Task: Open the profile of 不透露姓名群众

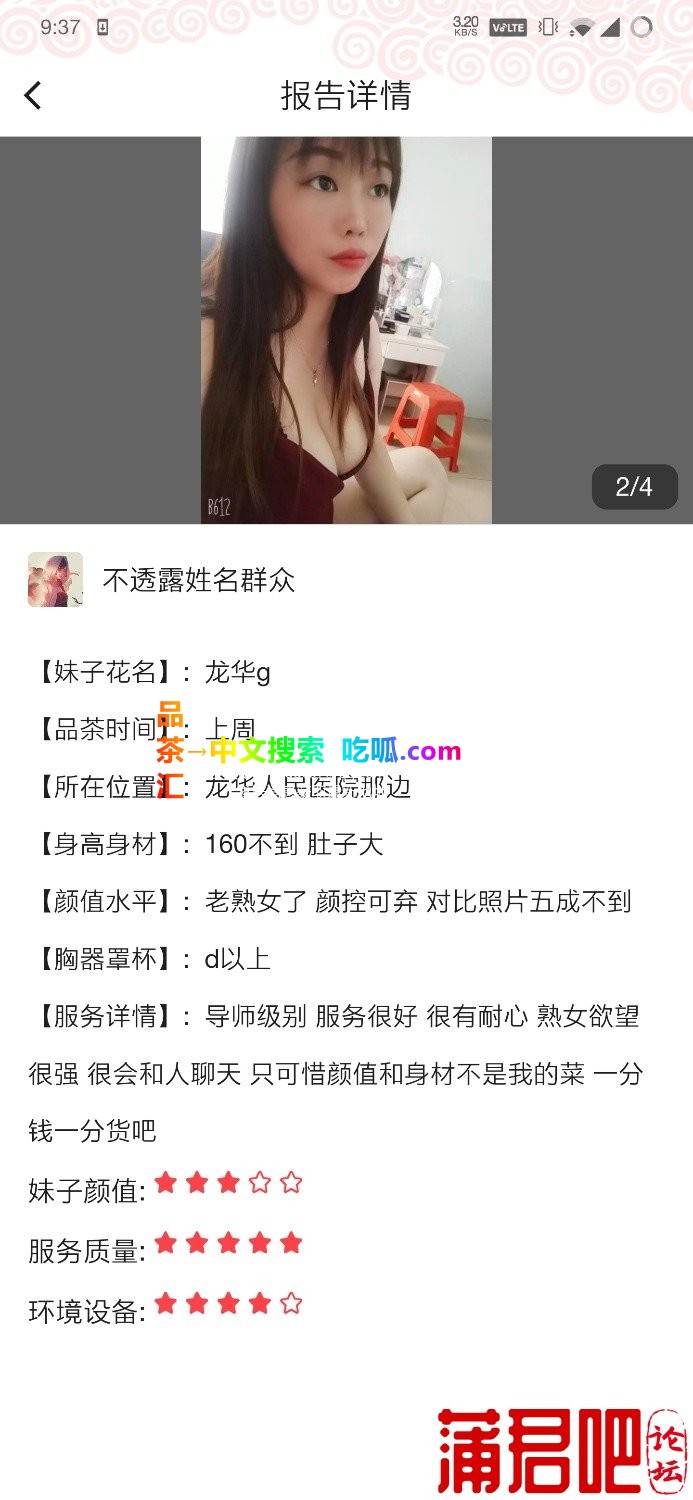Action: point(55,580)
